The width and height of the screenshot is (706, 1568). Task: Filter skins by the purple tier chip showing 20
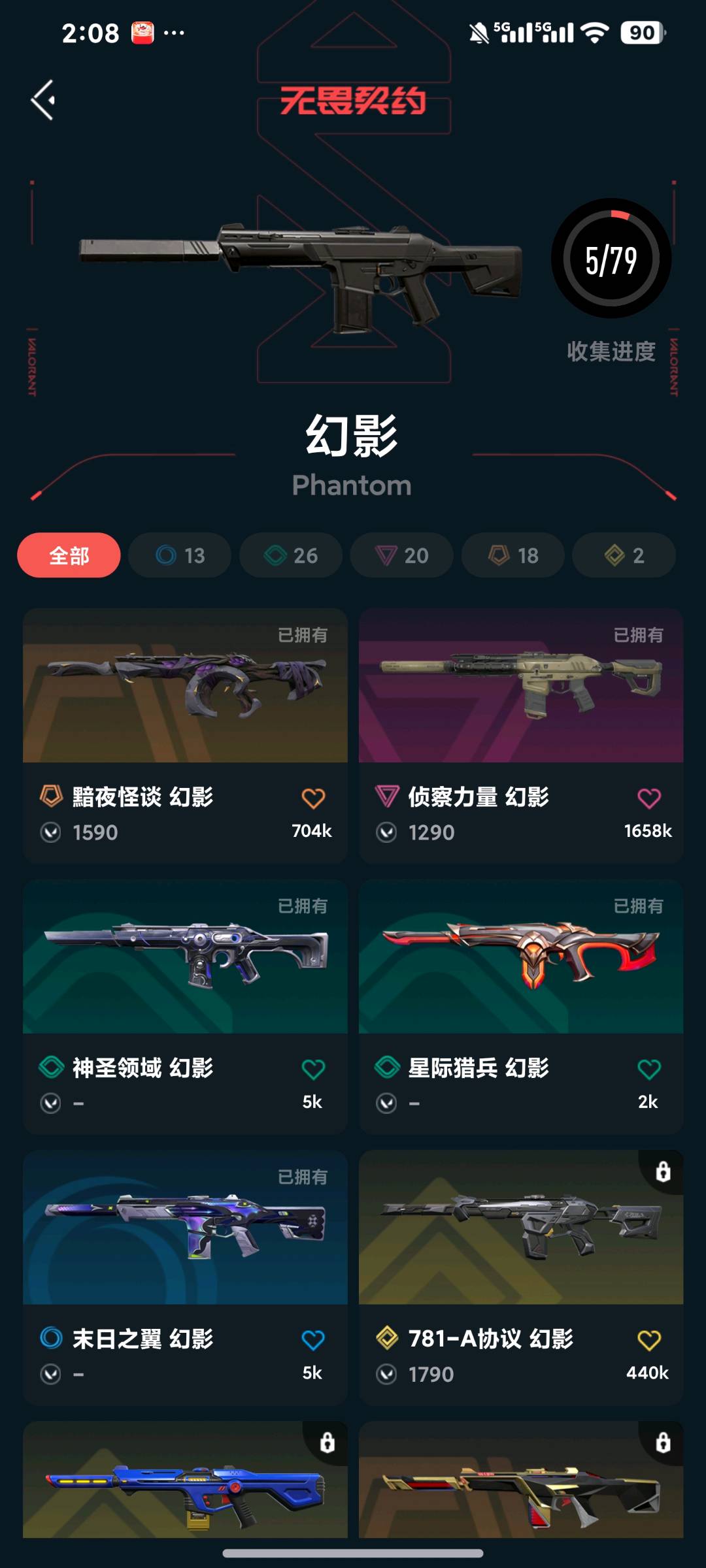[401, 555]
